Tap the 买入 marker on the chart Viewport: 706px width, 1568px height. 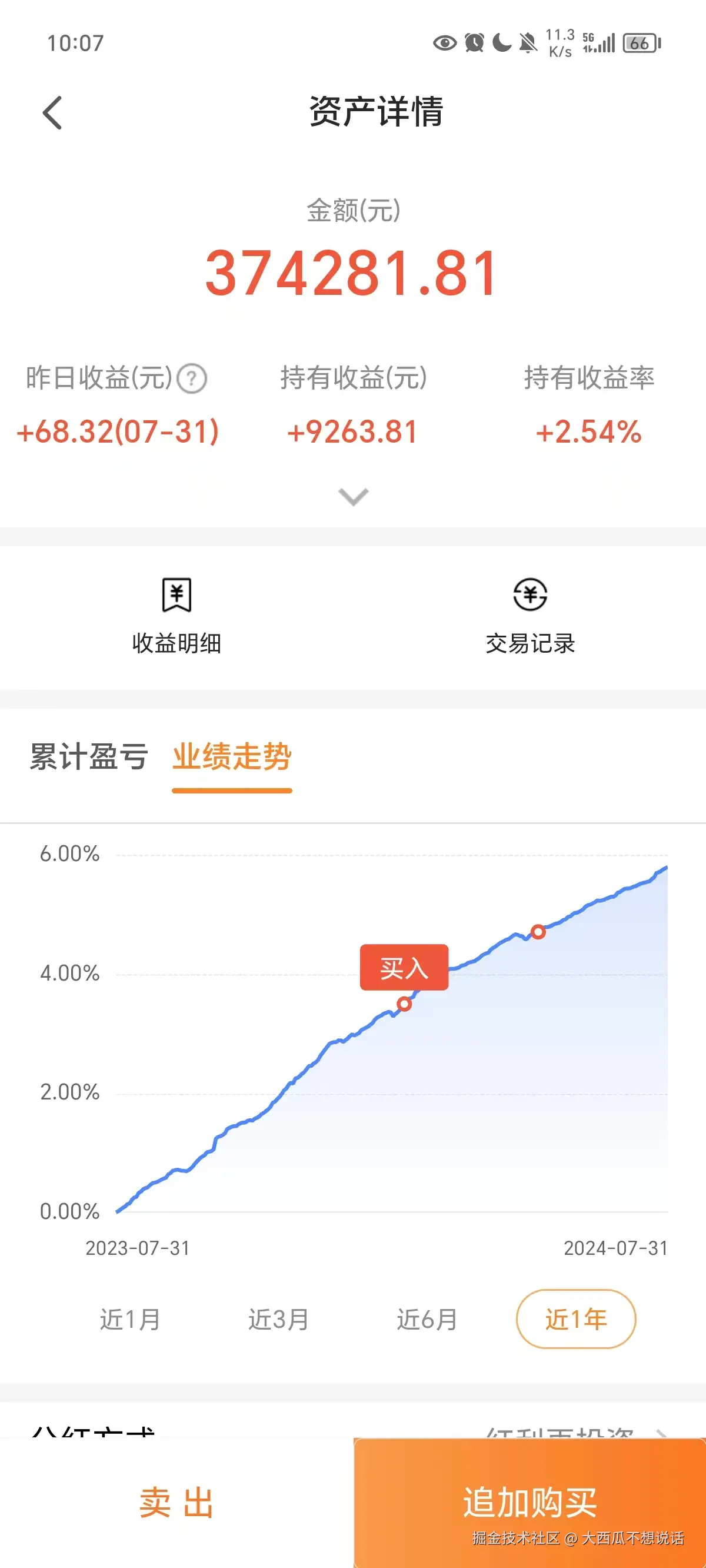(404, 968)
